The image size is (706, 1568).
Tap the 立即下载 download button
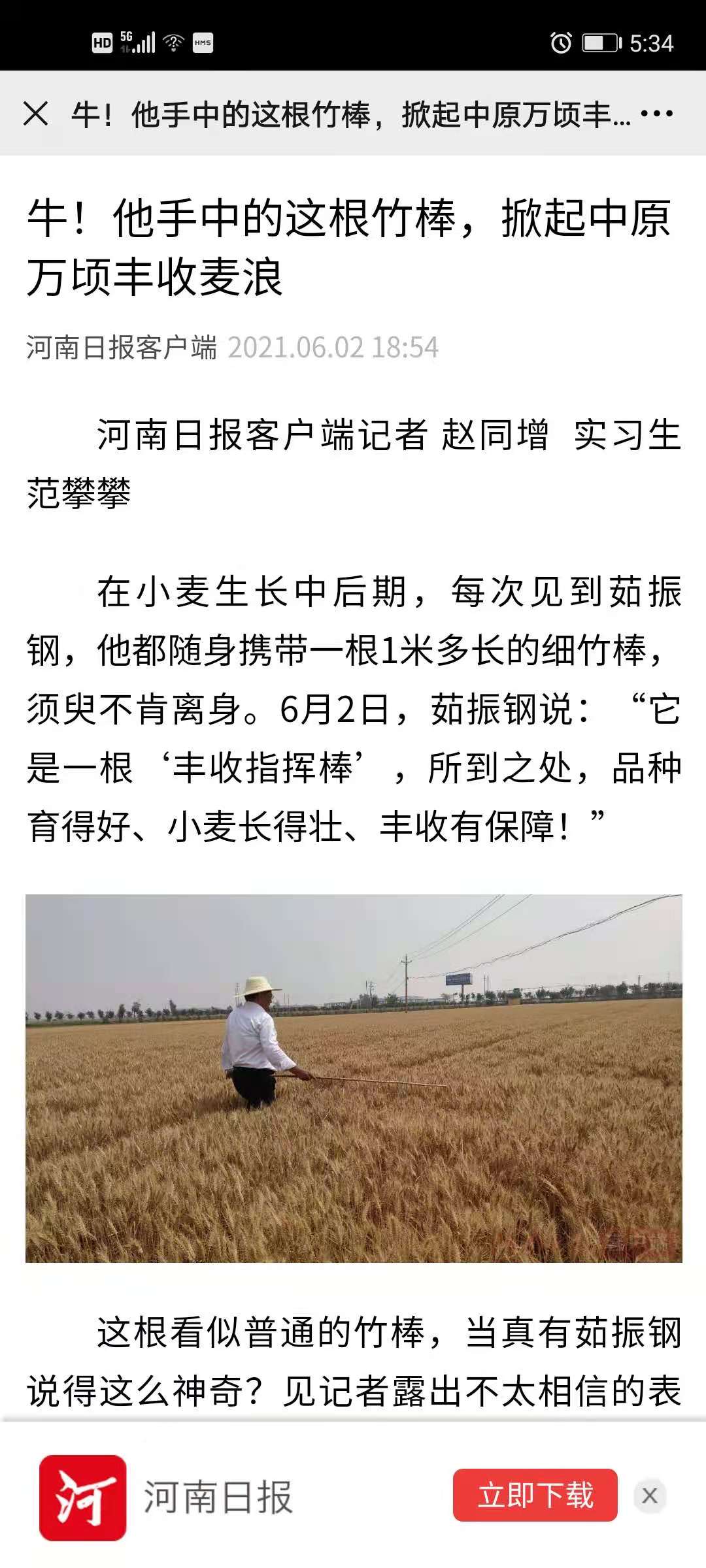[x=535, y=1495]
